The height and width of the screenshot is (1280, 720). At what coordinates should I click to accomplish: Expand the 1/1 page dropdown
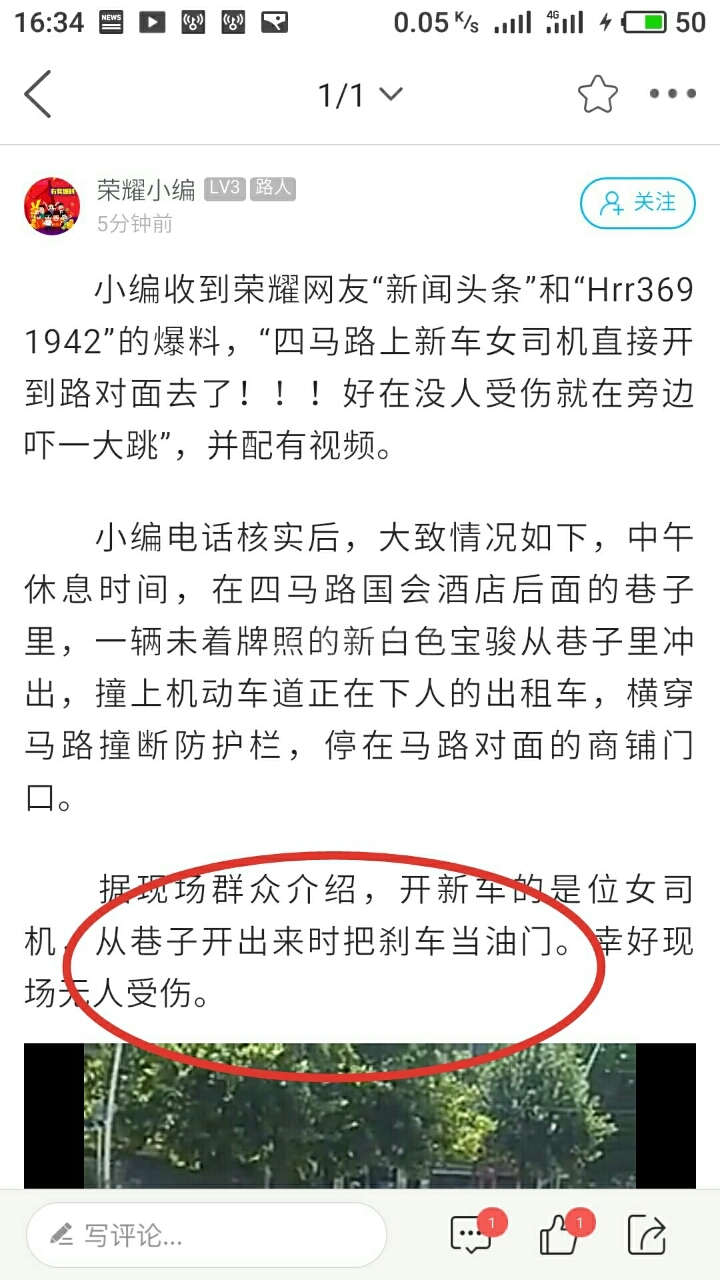[x=360, y=95]
